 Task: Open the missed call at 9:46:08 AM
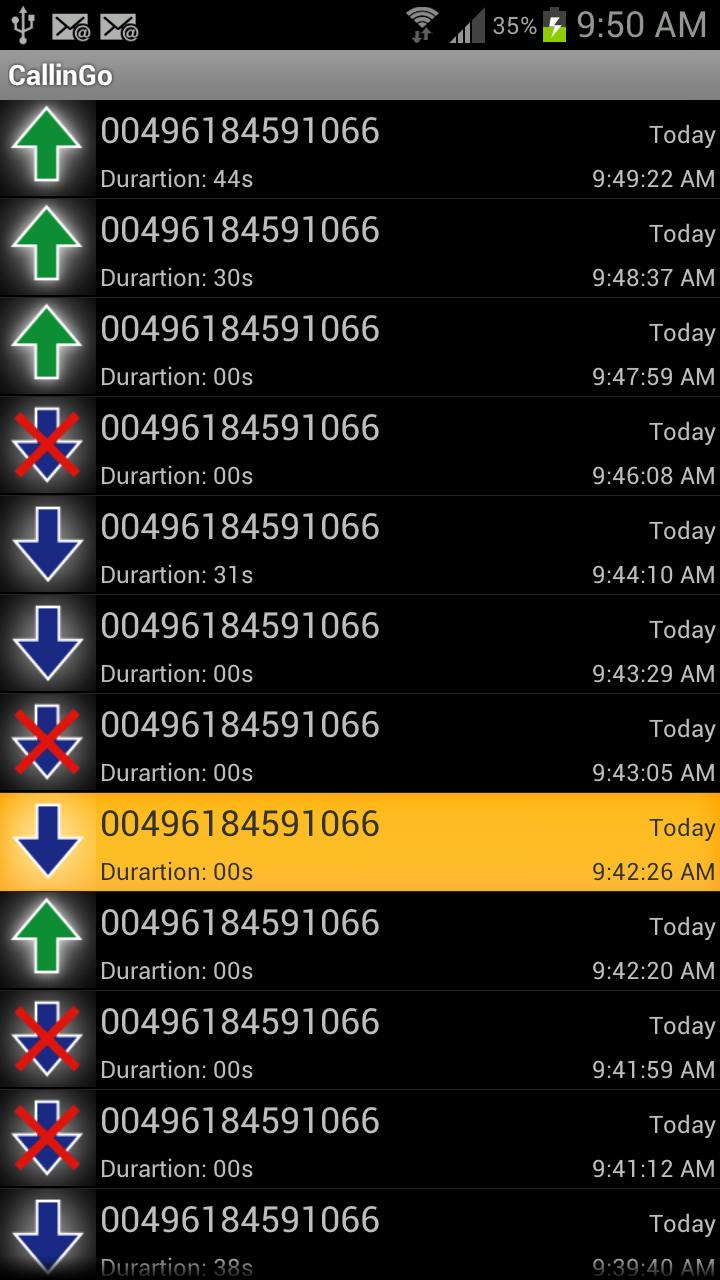tap(360, 447)
